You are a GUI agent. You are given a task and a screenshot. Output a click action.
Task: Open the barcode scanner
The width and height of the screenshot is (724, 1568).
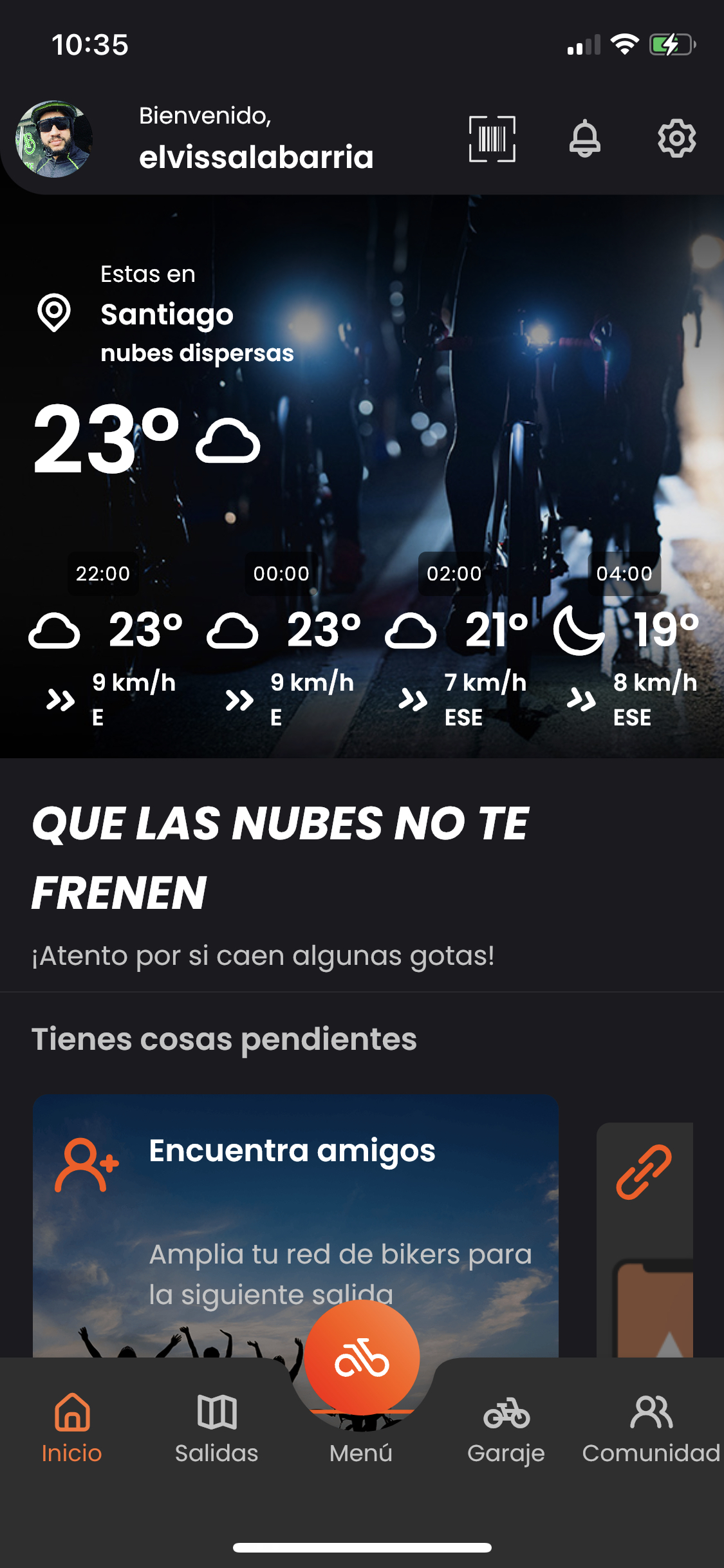492,139
